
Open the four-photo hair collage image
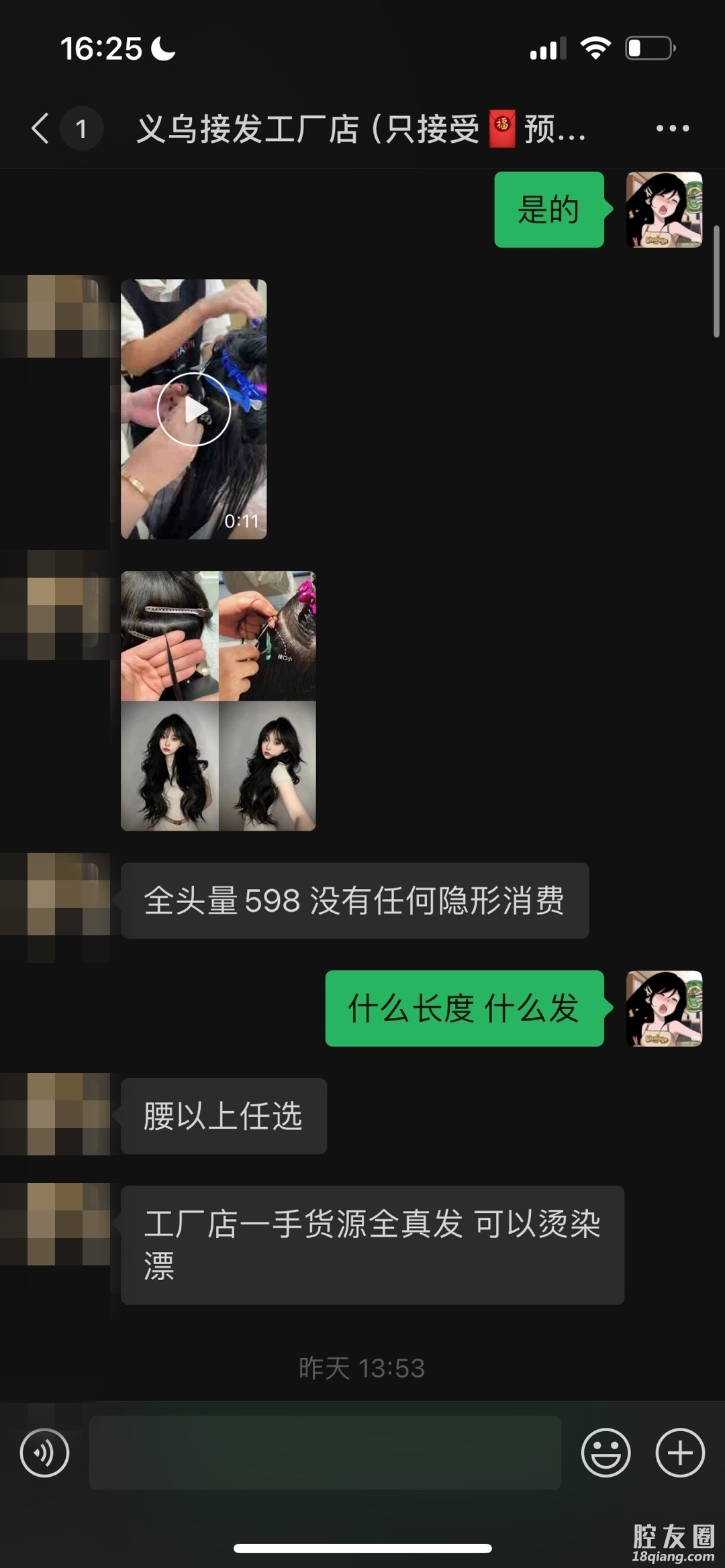[218, 700]
